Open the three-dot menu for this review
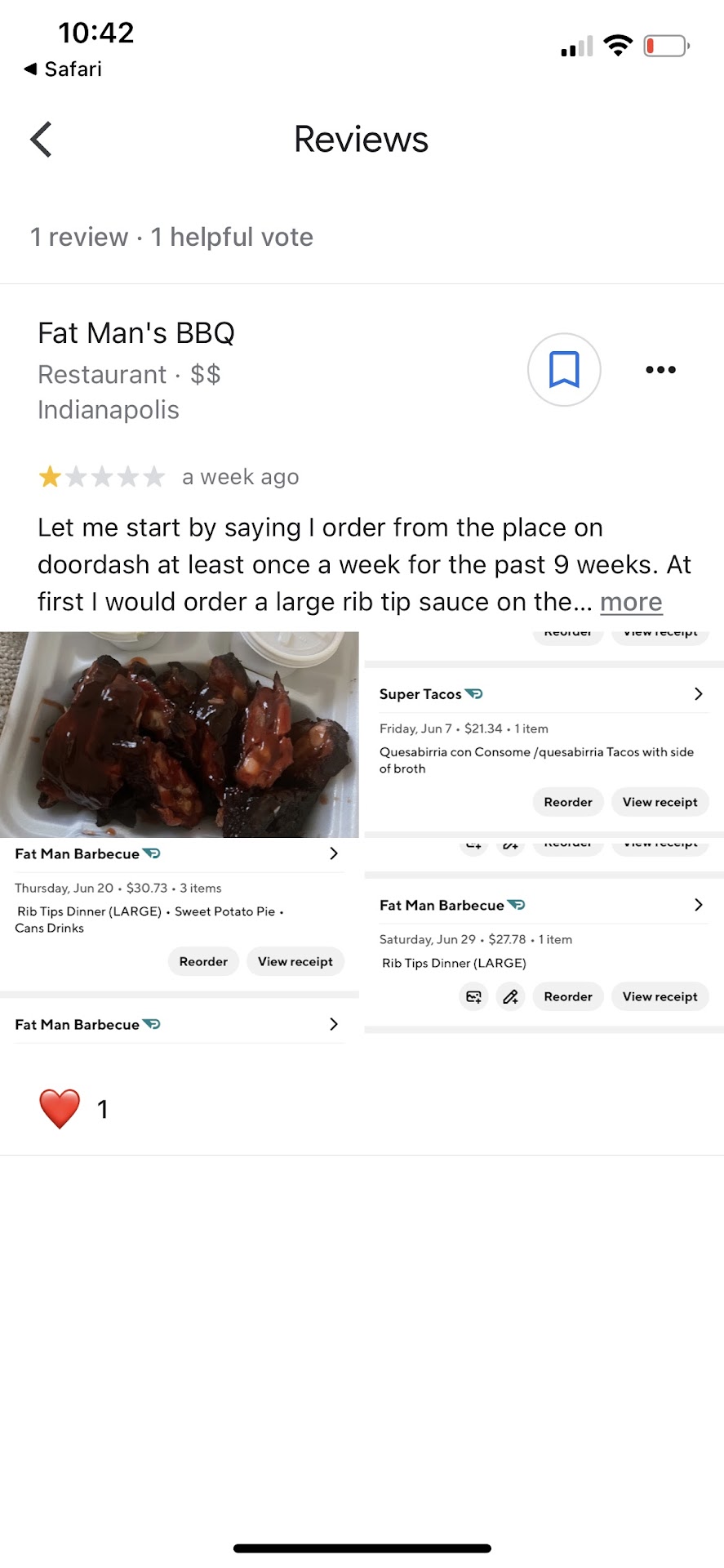This screenshot has height=1568, width=724. [660, 370]
